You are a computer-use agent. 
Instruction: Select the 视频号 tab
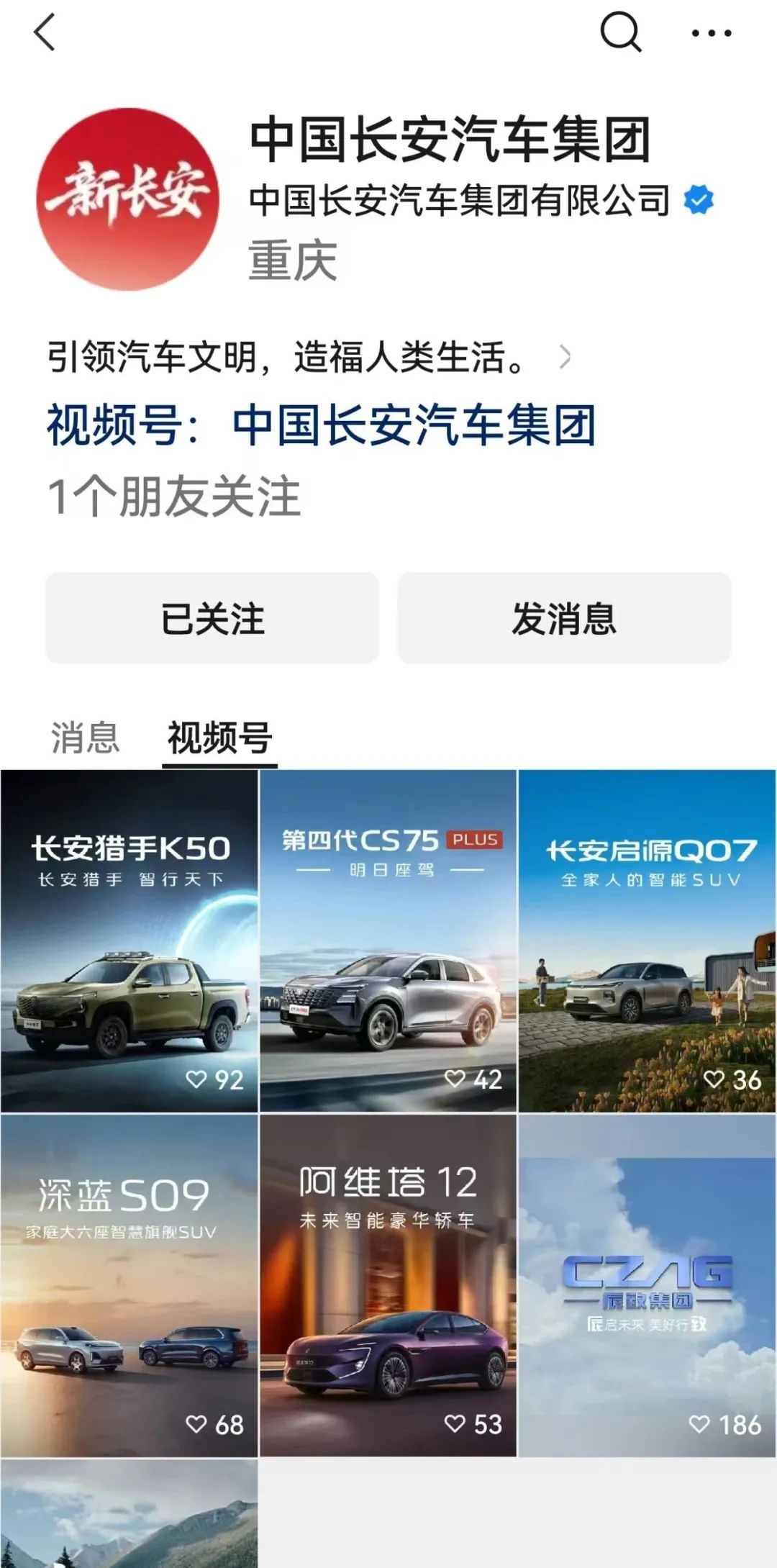219,738
